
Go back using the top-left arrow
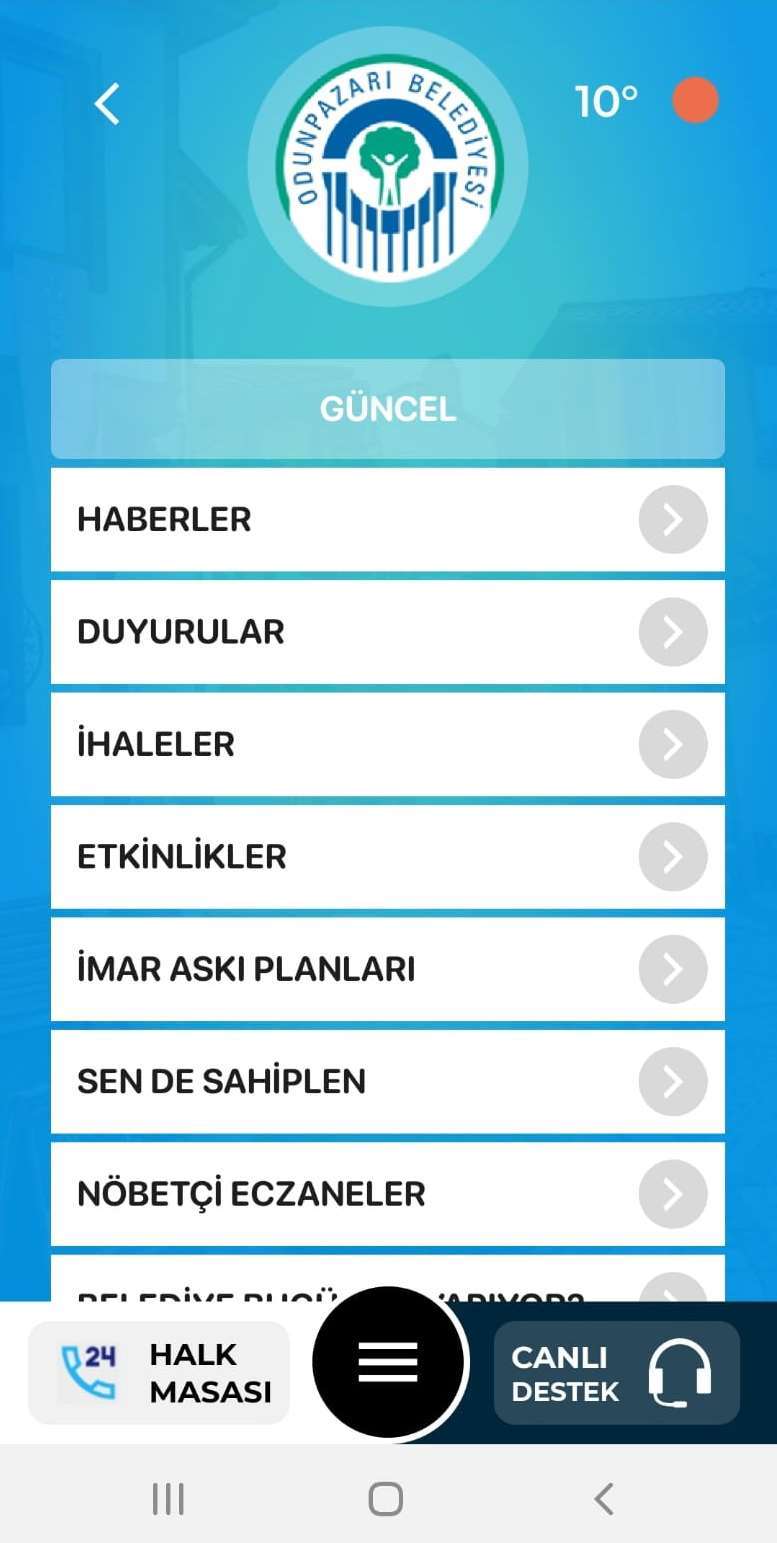click(107, 103)
